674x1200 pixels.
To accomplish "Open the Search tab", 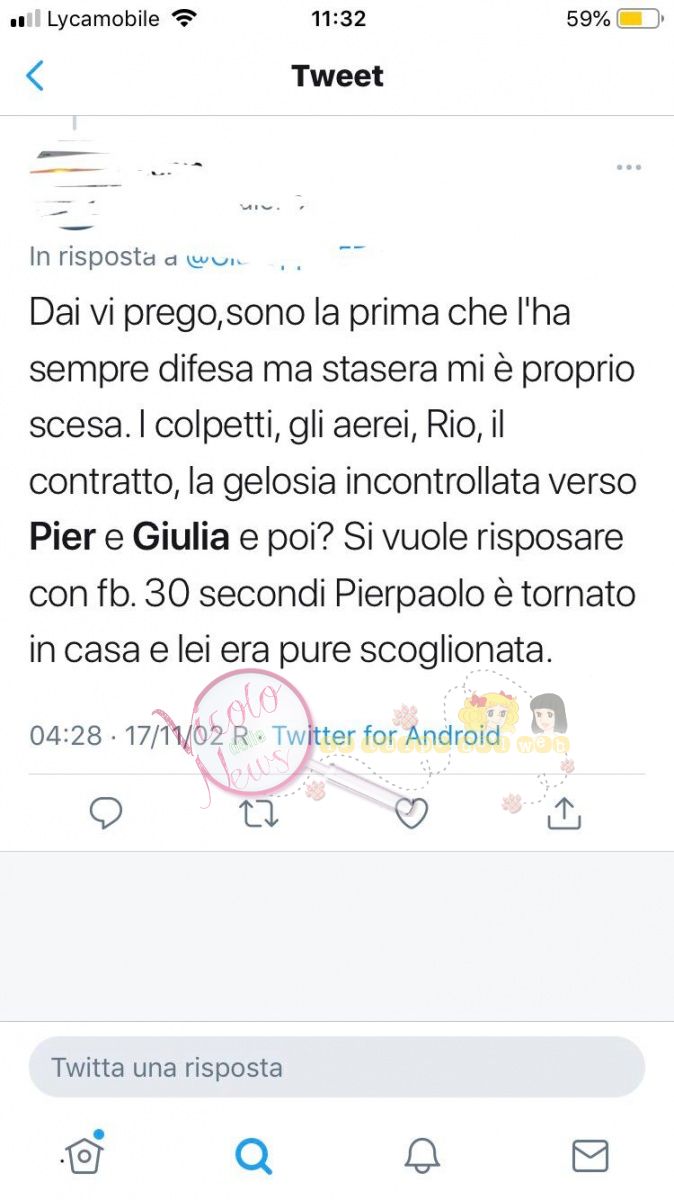I will [x=253, y=1156].
